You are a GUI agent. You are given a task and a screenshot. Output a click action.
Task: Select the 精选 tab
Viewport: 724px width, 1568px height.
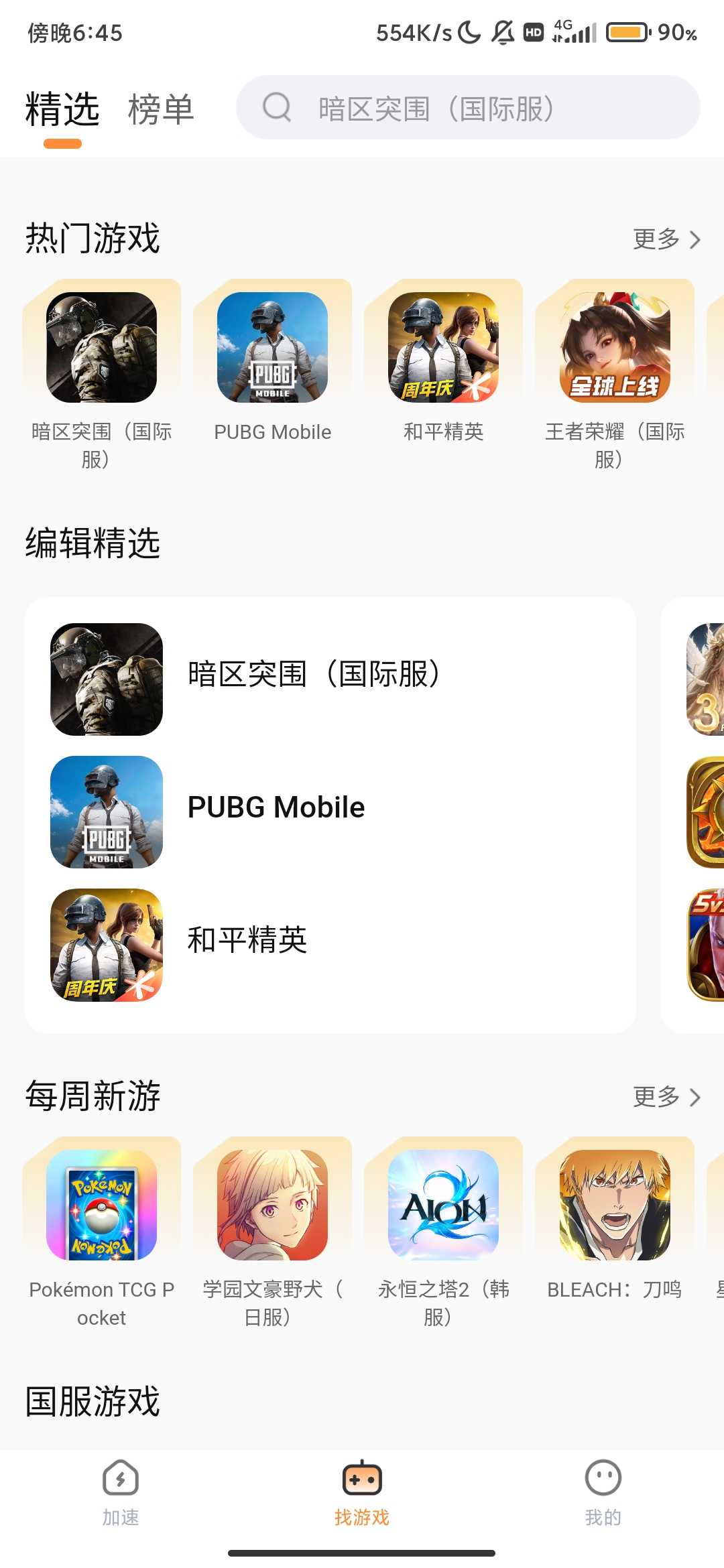point(62,109)
